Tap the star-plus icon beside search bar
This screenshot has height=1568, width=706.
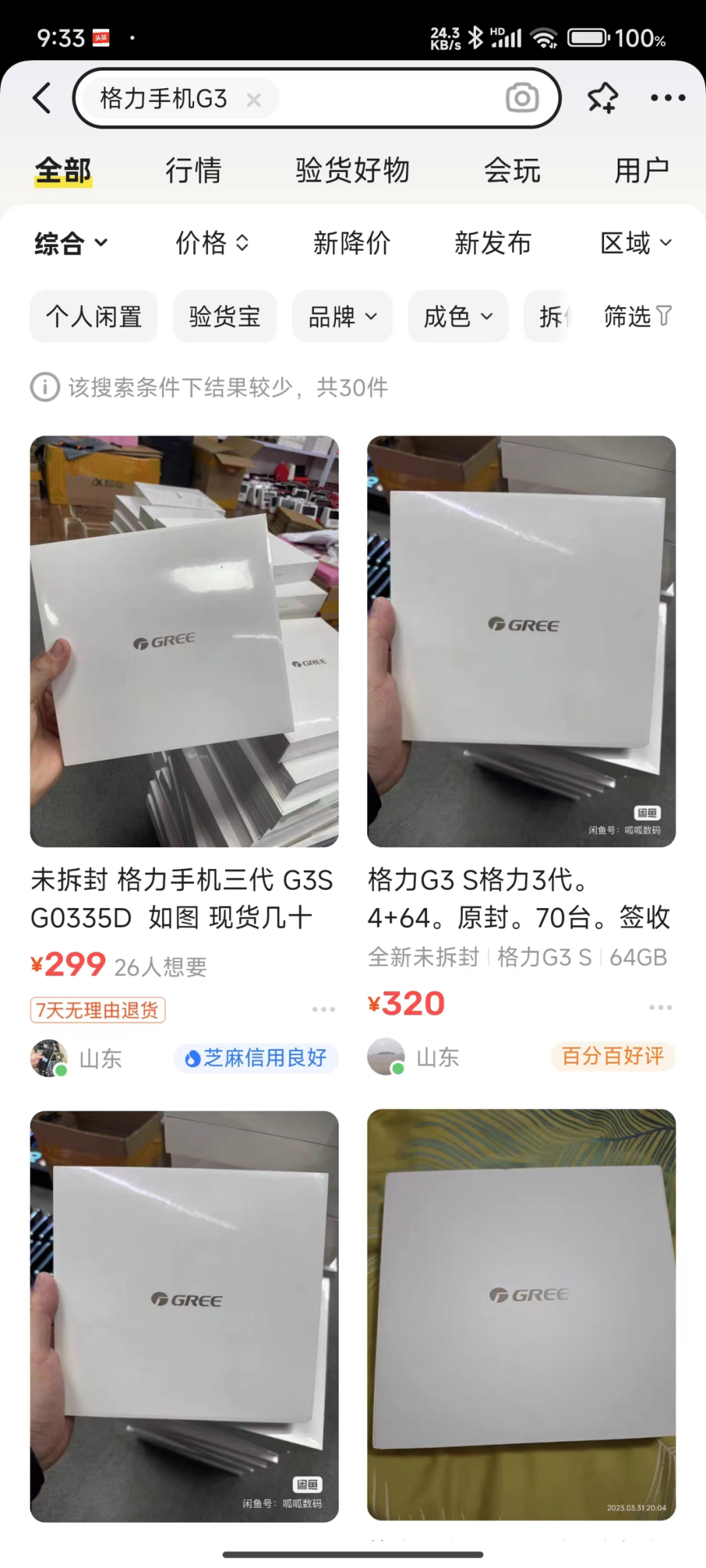tap(602, 98)
